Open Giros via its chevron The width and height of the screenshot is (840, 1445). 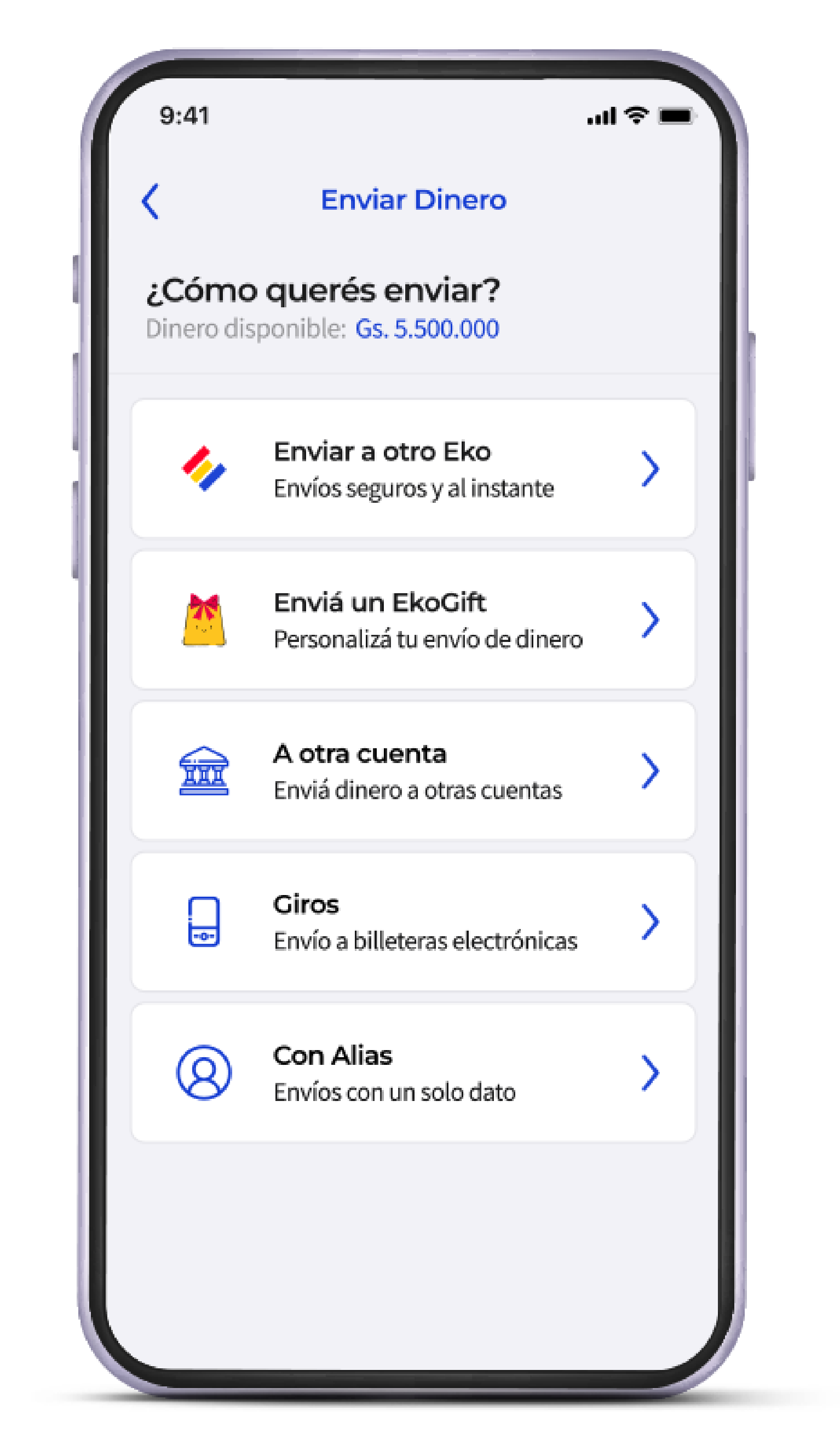pyautogui.click(x=652, y=922)
